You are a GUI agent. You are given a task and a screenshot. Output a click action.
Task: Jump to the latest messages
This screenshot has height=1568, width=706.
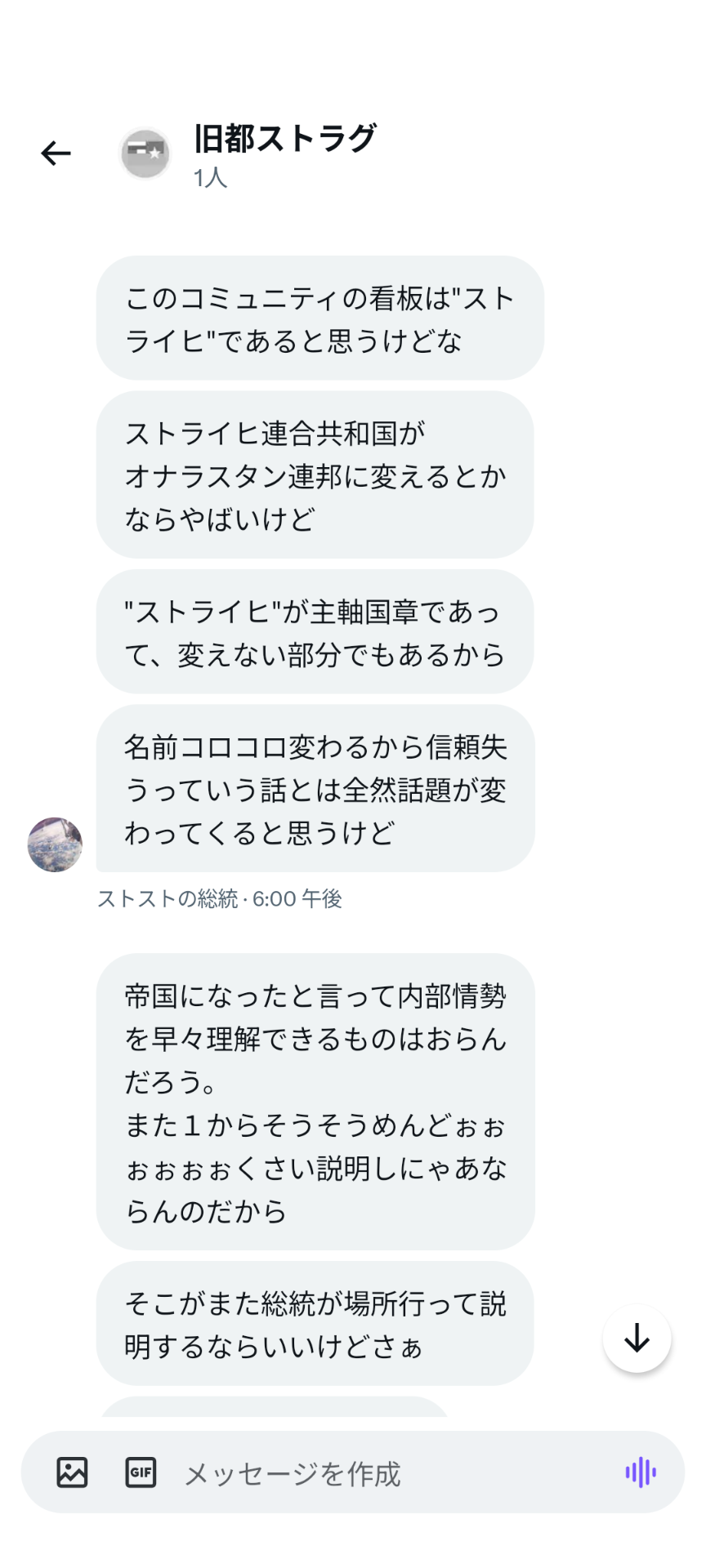(637, 1338)
